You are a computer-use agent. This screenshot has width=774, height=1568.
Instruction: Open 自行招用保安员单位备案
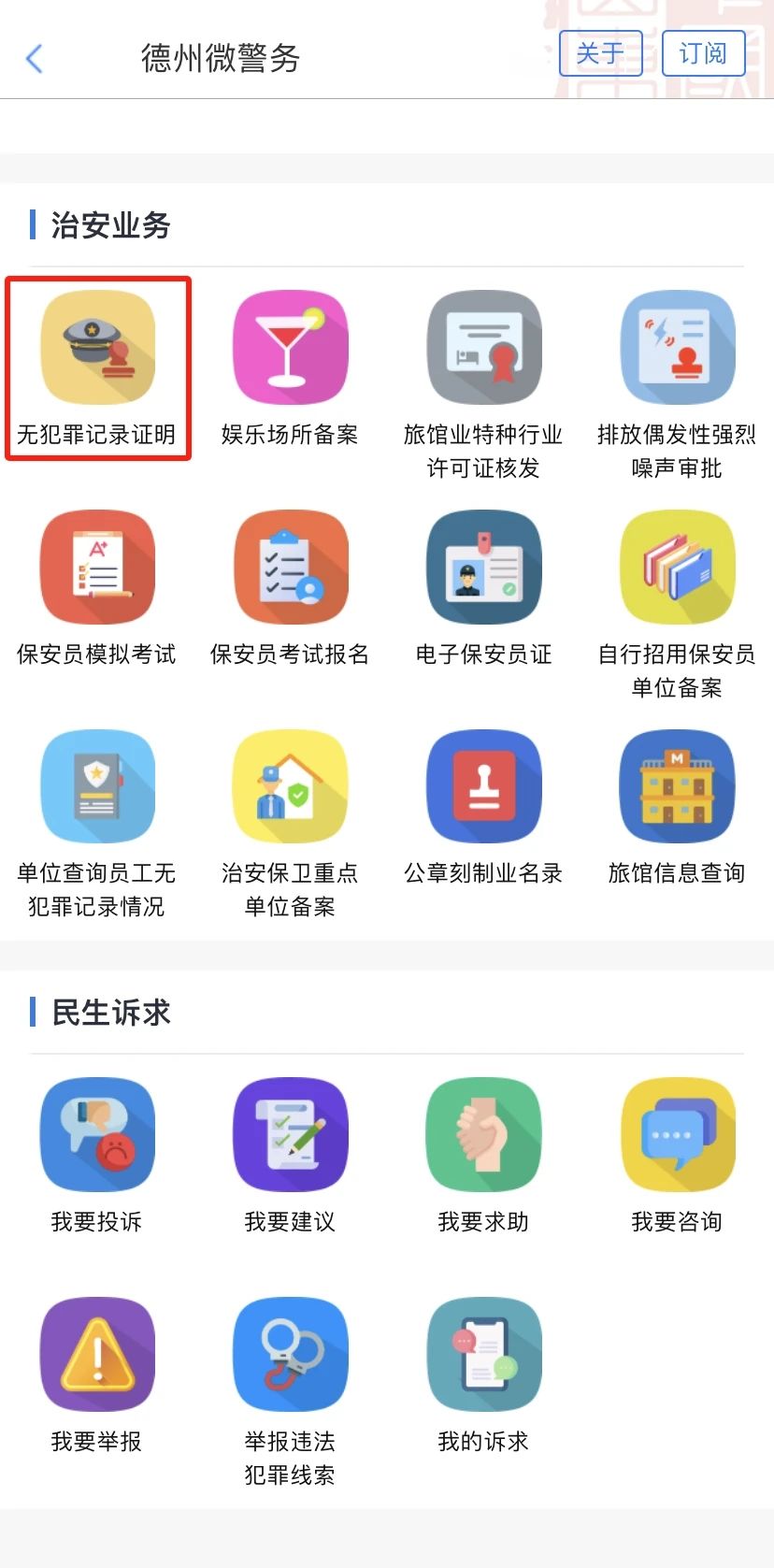pyautogui.click(x=677, y=604)
